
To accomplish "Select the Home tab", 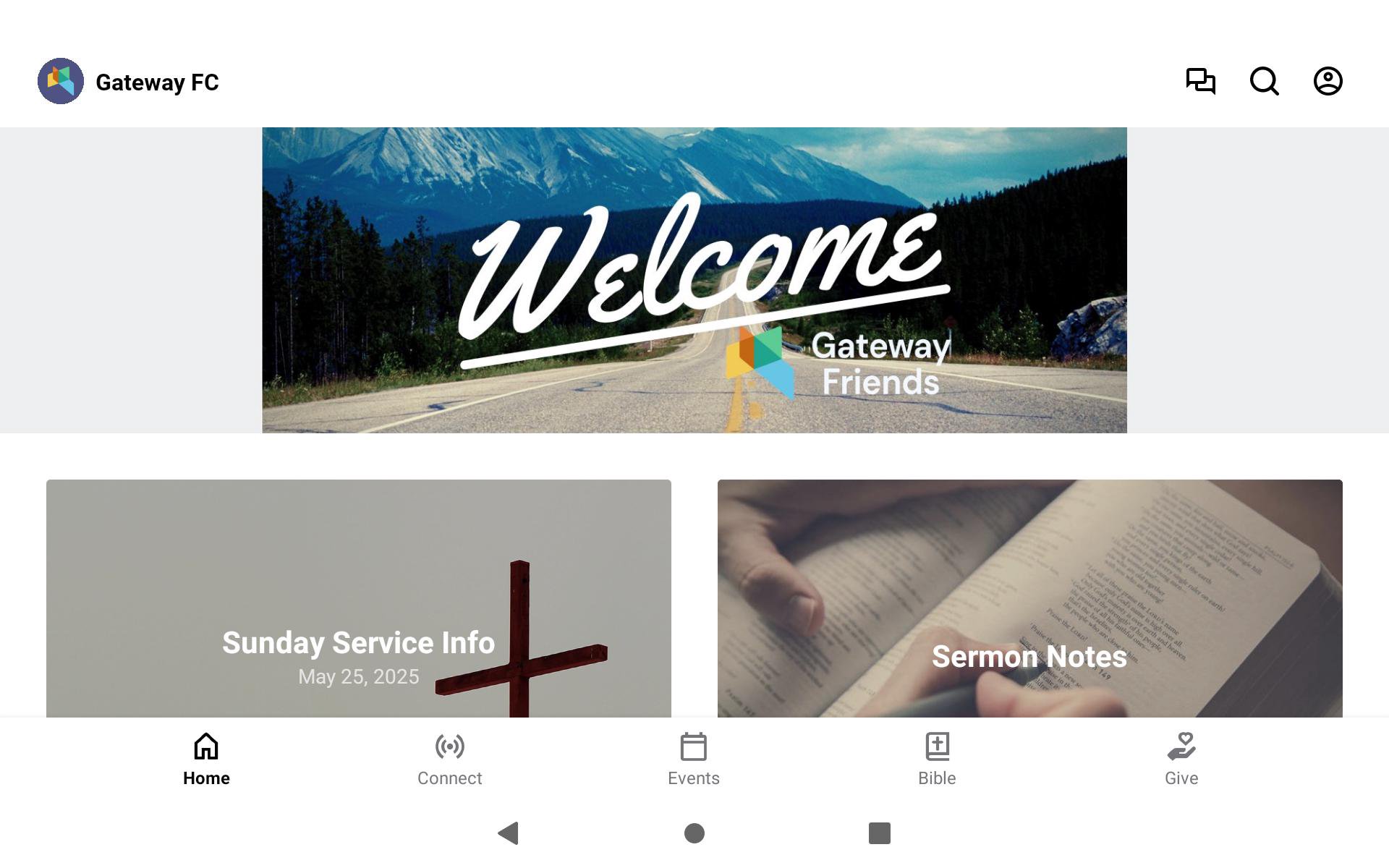I will click(x=206, y=759).
